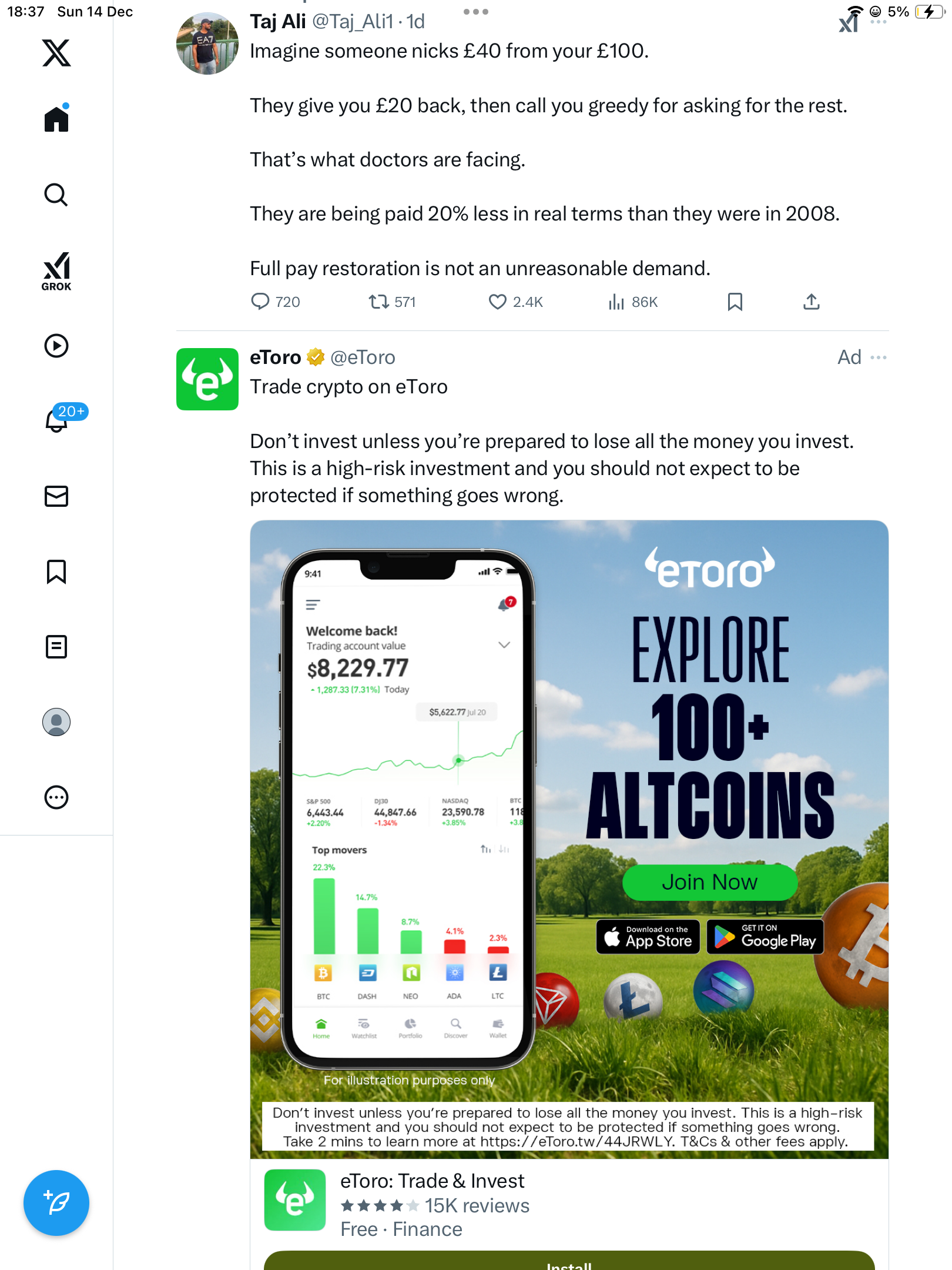This screenshot has height=1270, width=952.
Task: Open the Lists page
Action: [56, 647]
